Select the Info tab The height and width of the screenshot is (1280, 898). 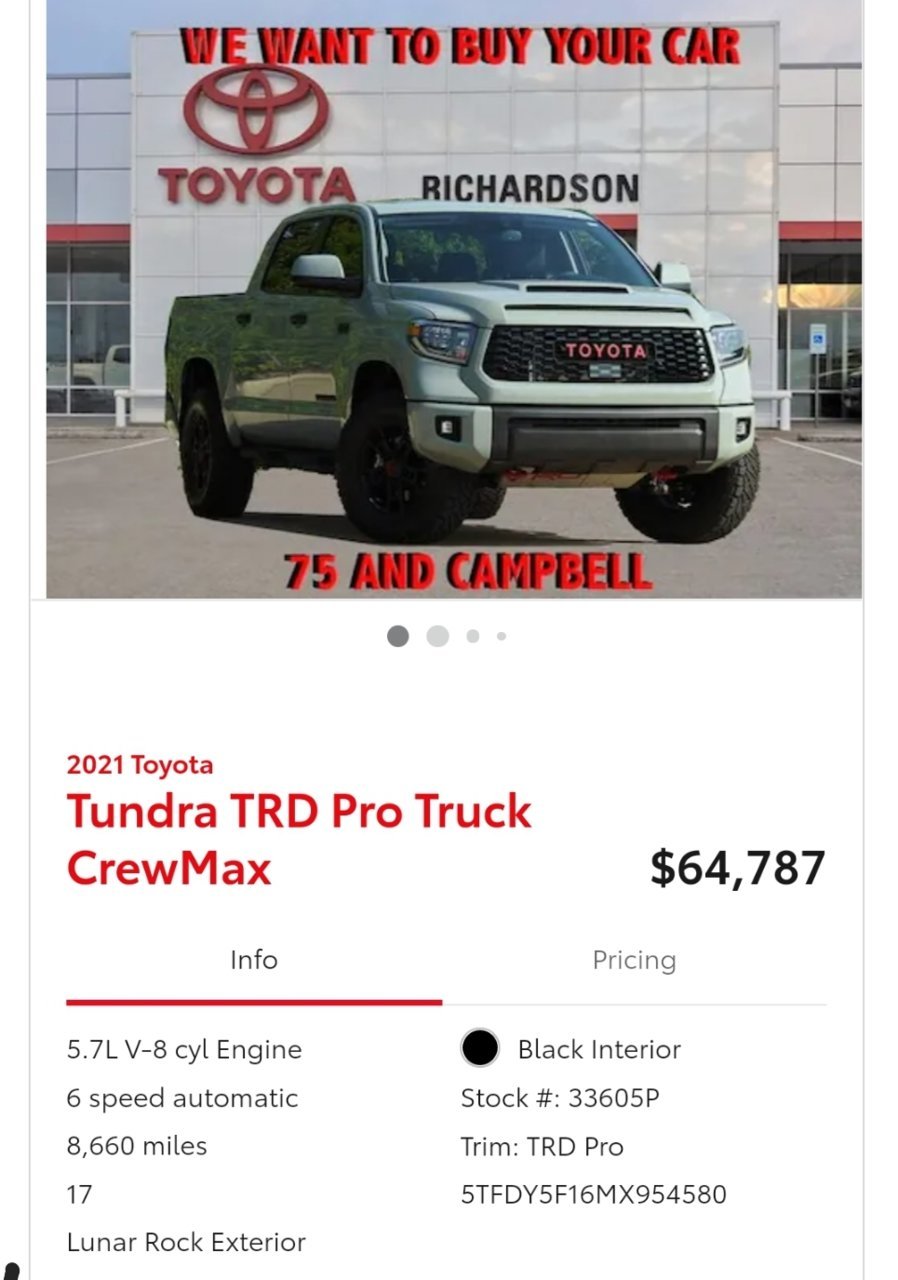point(254,961)
